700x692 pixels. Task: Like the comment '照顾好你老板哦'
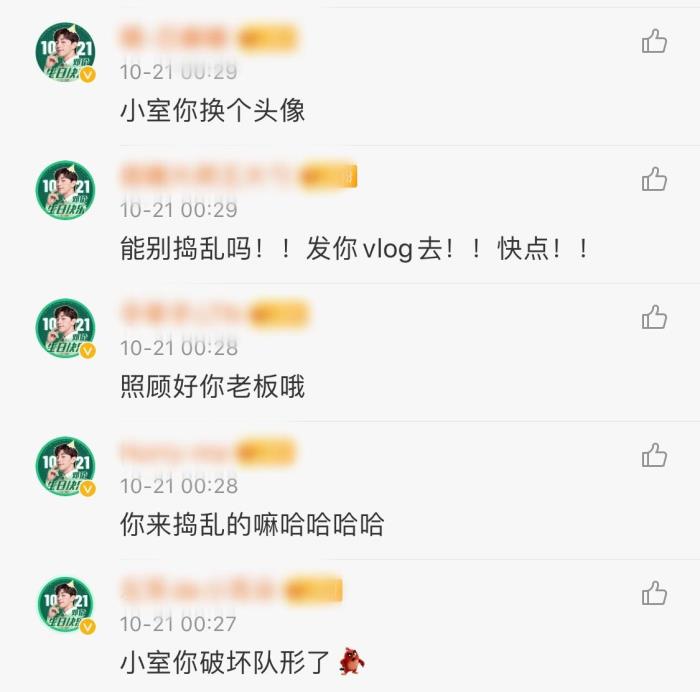point(654,317)
